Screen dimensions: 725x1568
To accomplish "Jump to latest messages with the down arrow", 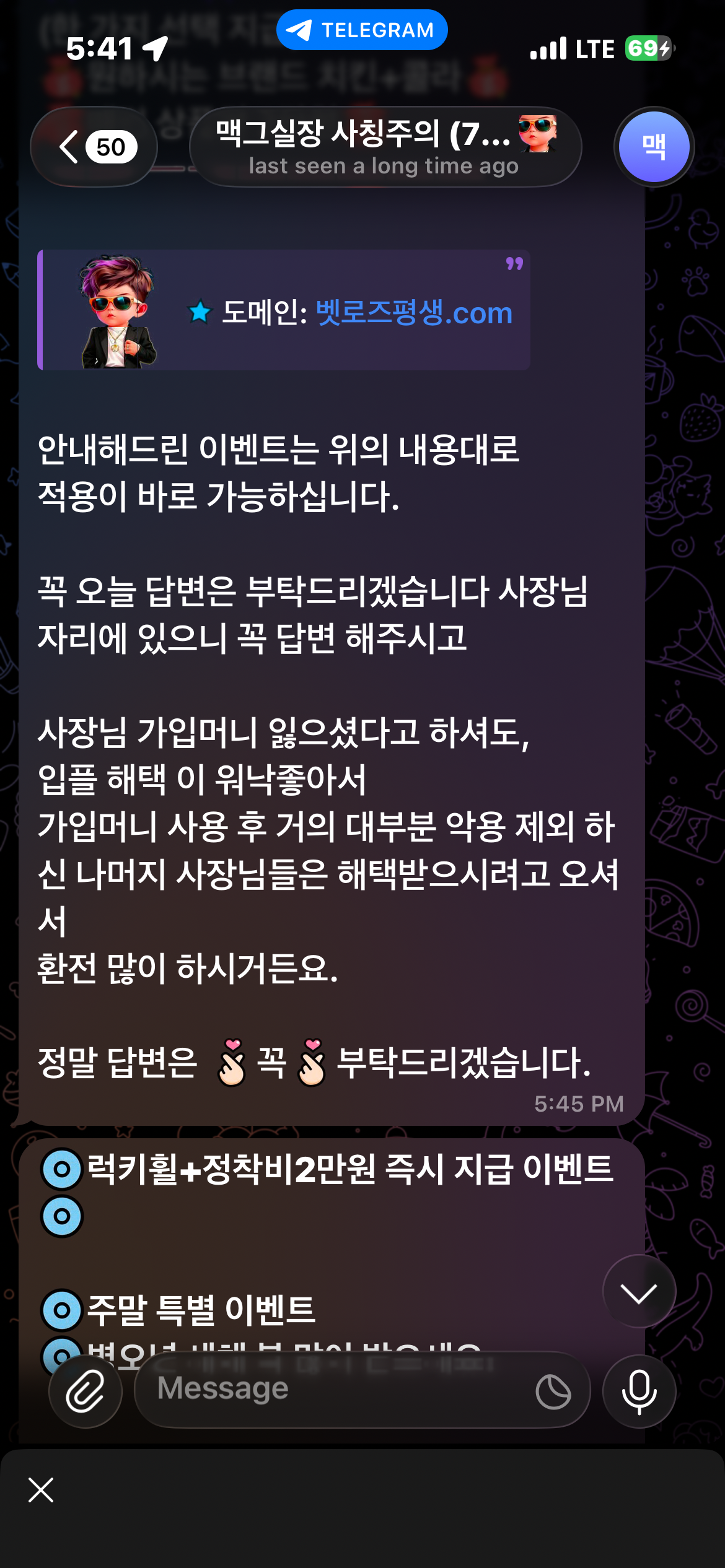I will (639, 1291).
